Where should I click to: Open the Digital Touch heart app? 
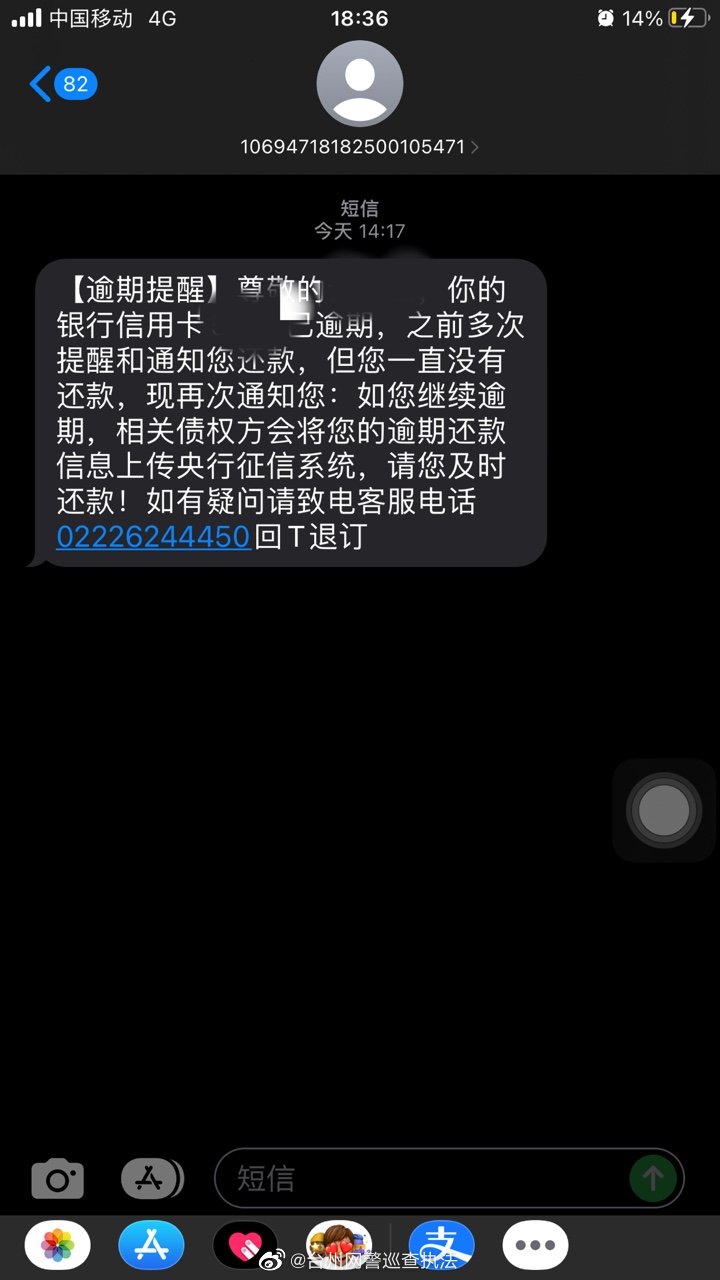[245, 1246]
